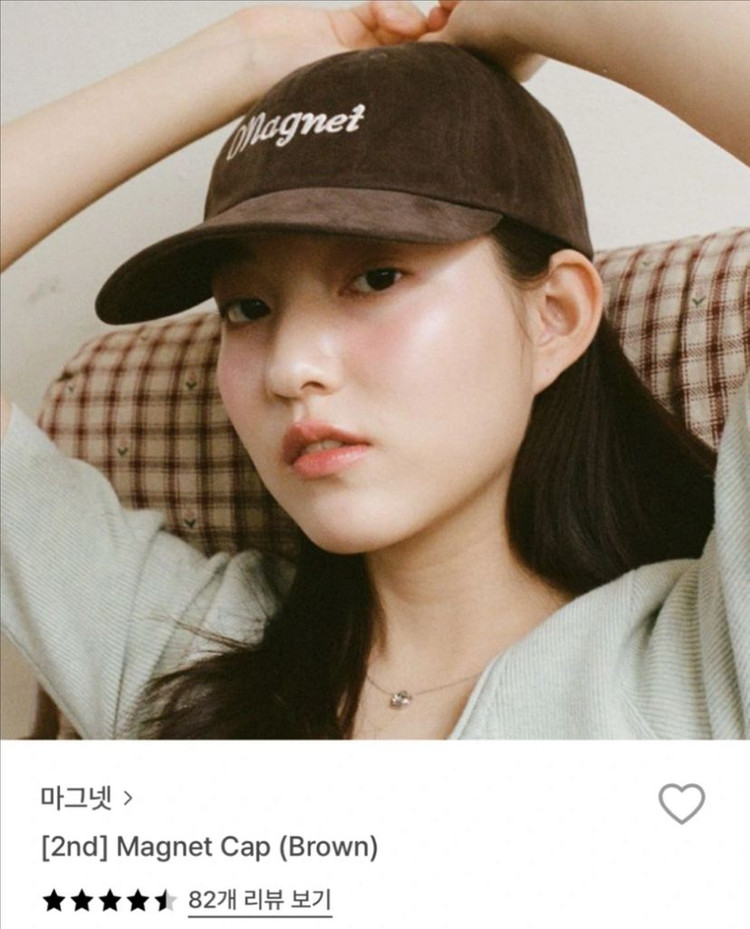Open the 마그넷 brand page
Screen dimensions: 750x929
(x=86, y=798)
